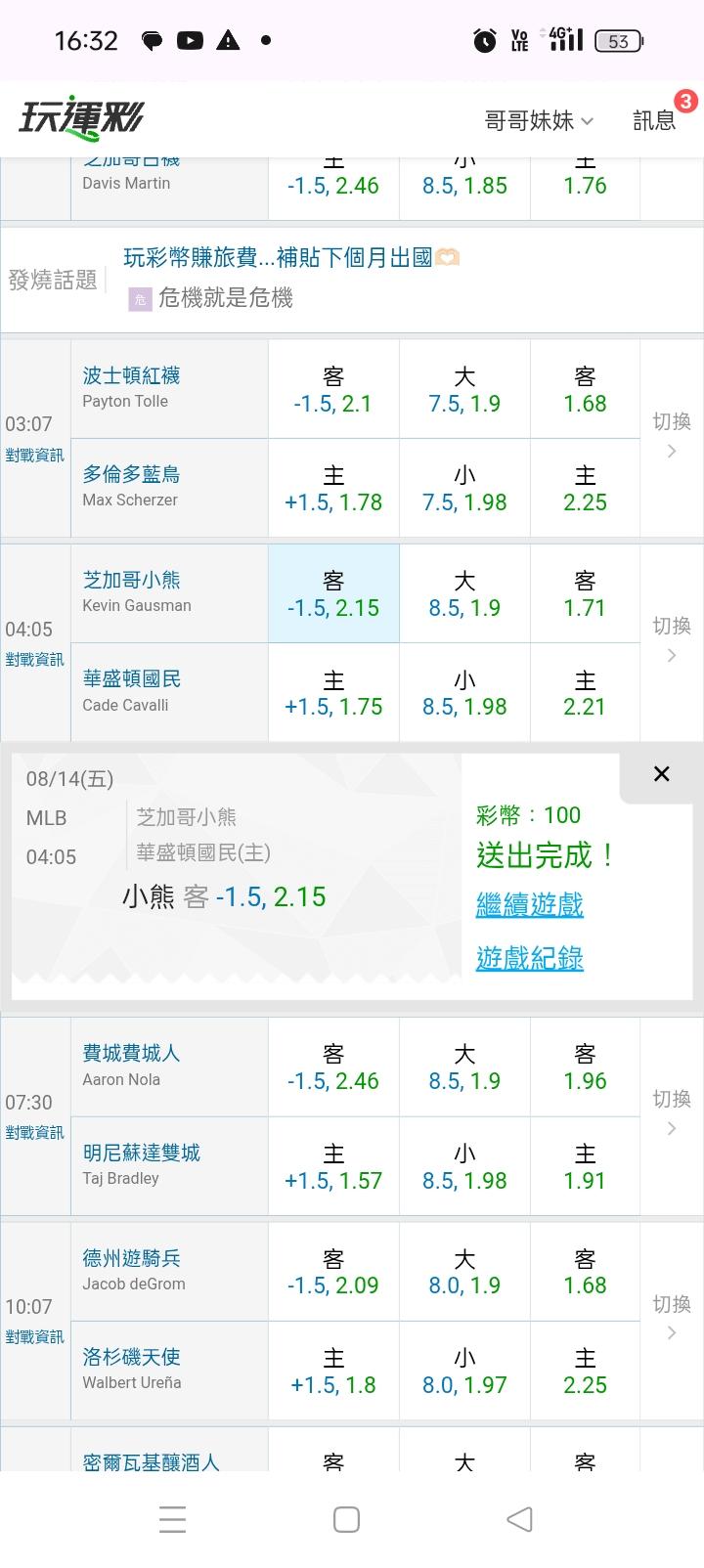Tap 切換 on the 波士頓紅襪 game row
704x1568 pixels.
coord(672,435)
